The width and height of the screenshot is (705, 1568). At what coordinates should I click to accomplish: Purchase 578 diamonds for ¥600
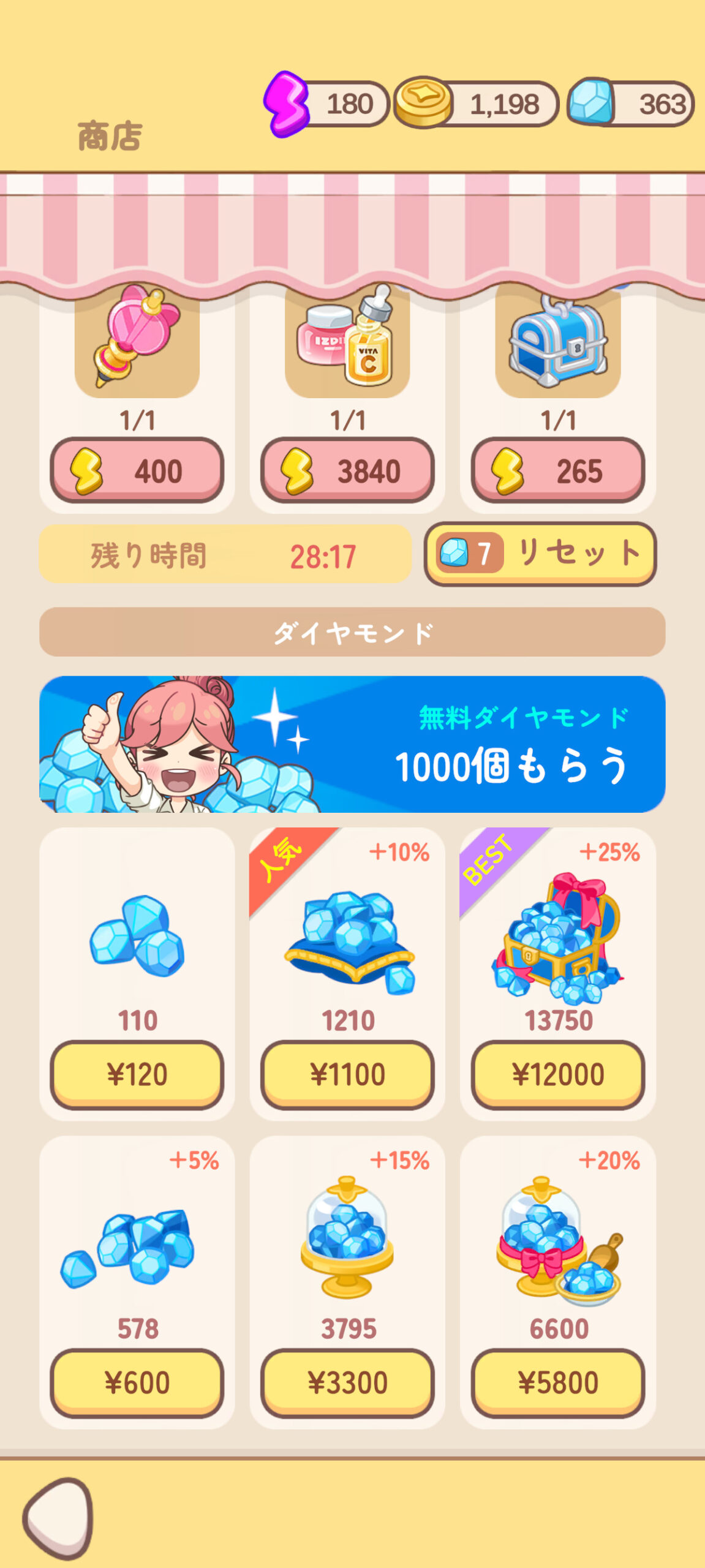[x=137, y=1382]
